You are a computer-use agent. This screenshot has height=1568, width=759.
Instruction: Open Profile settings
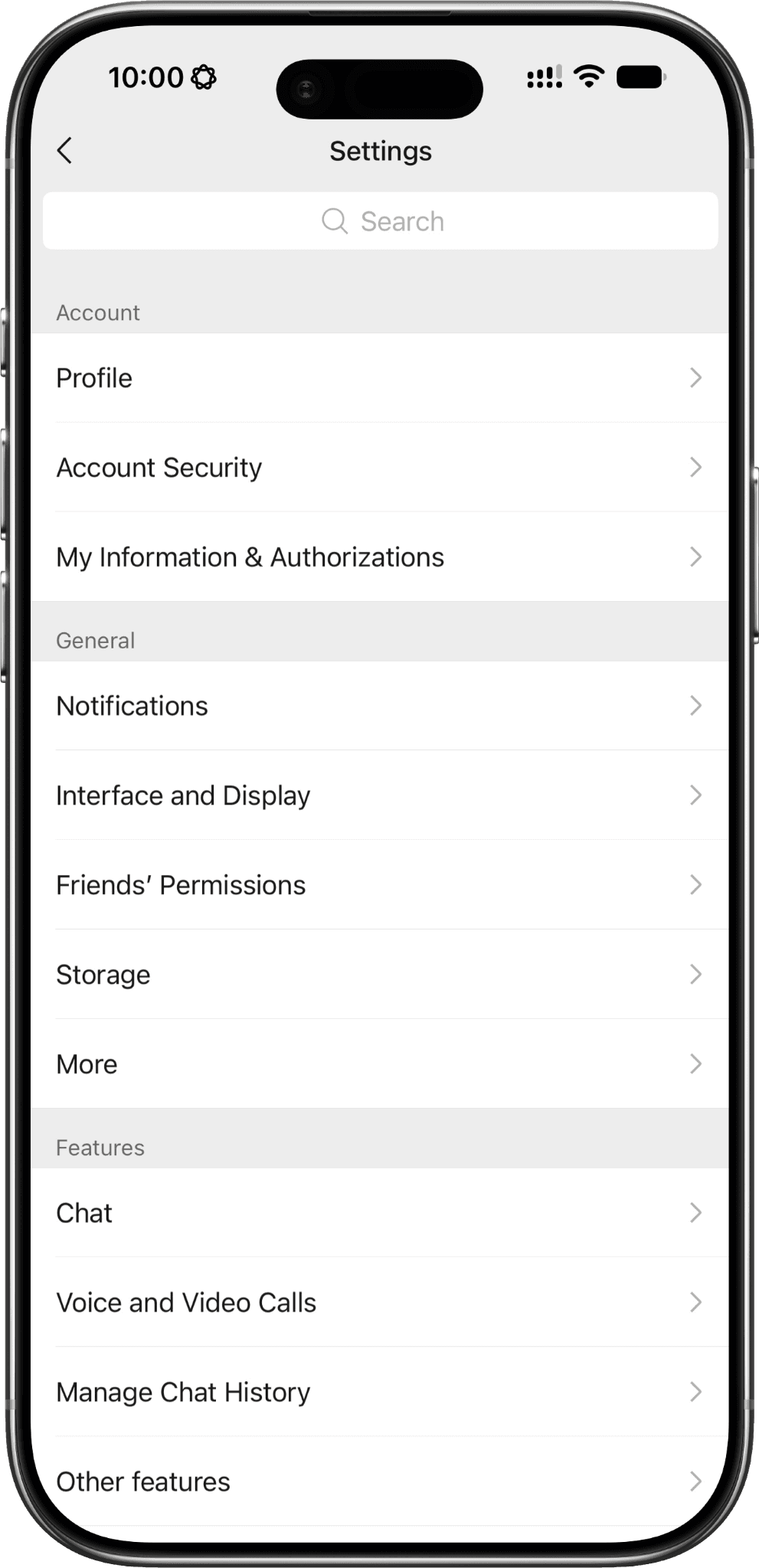(x=380, y=378)
